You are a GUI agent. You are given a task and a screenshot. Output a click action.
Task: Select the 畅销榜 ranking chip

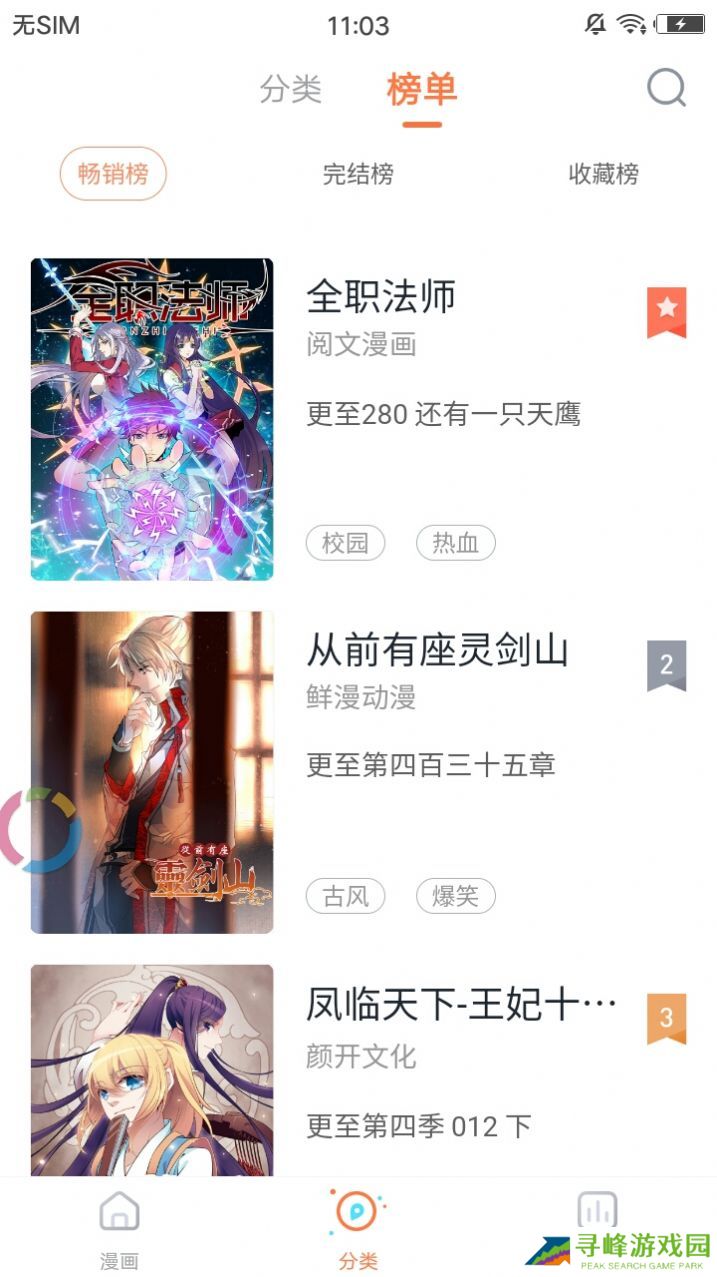(113, 174)
